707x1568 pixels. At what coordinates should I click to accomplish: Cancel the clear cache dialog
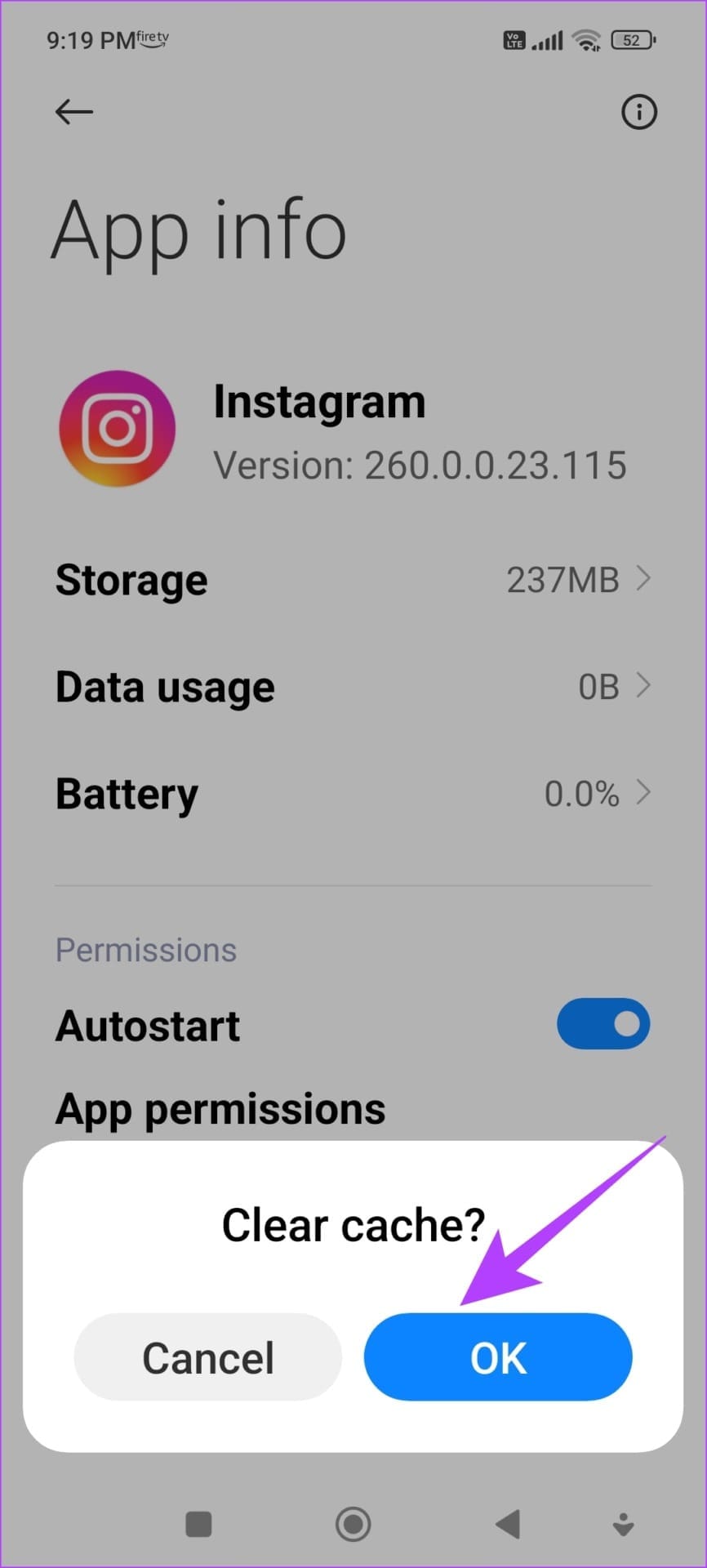click(207, 1358)
